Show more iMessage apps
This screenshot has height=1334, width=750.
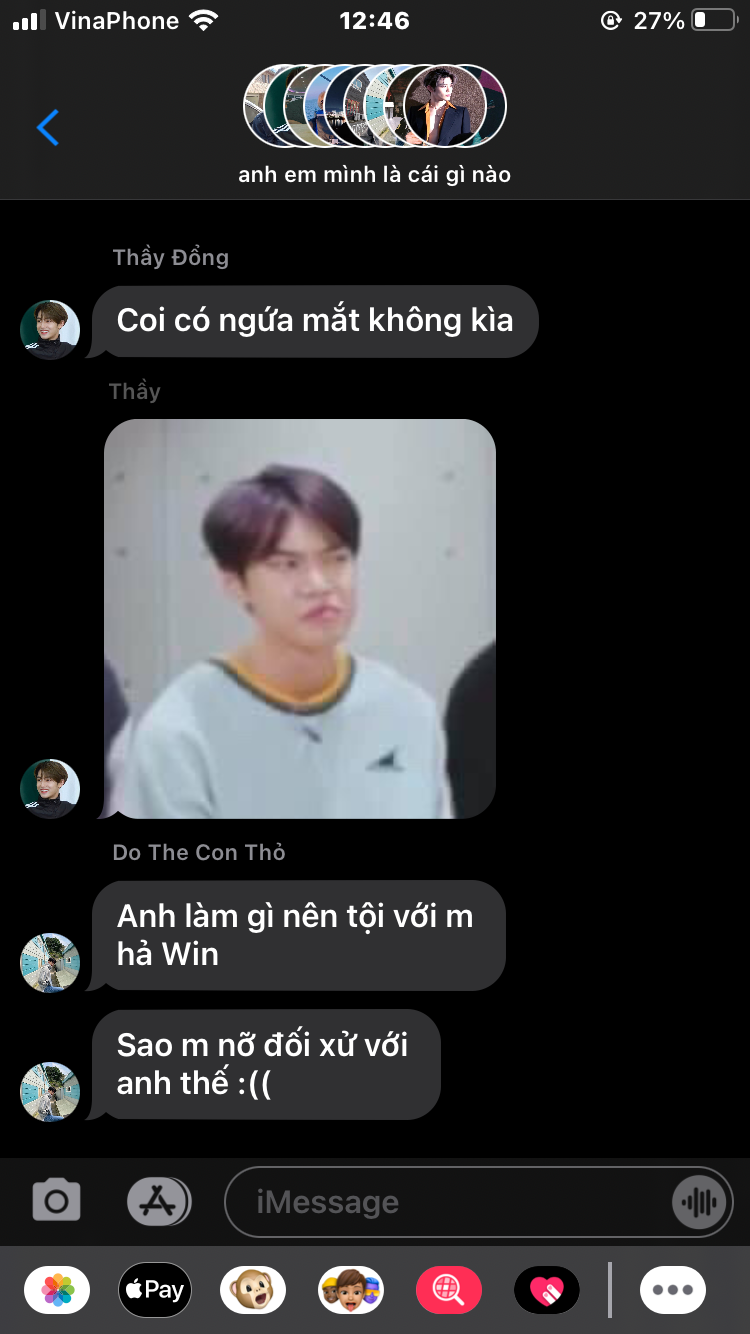672,1290
